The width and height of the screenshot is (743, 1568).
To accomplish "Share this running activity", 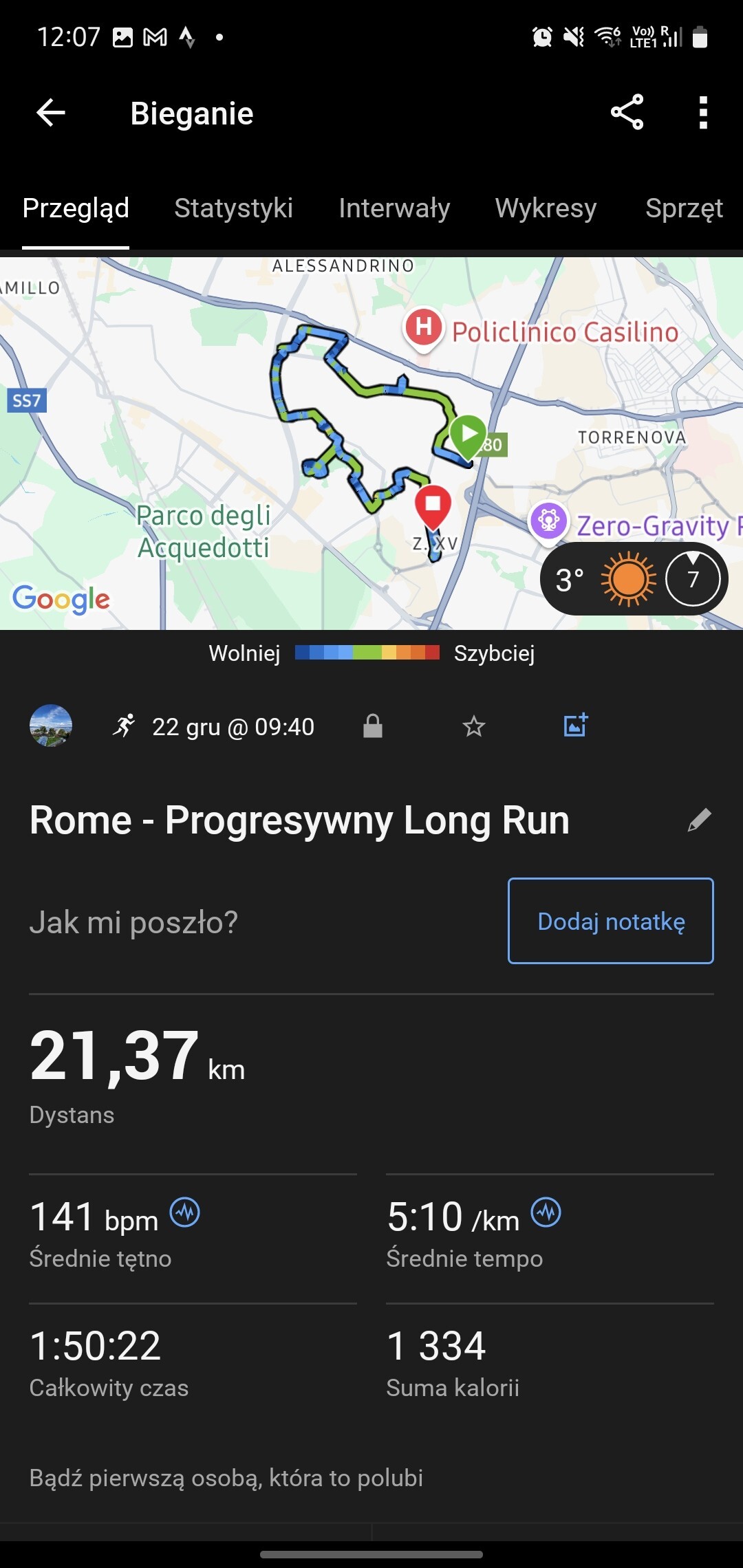I will 627,113.
